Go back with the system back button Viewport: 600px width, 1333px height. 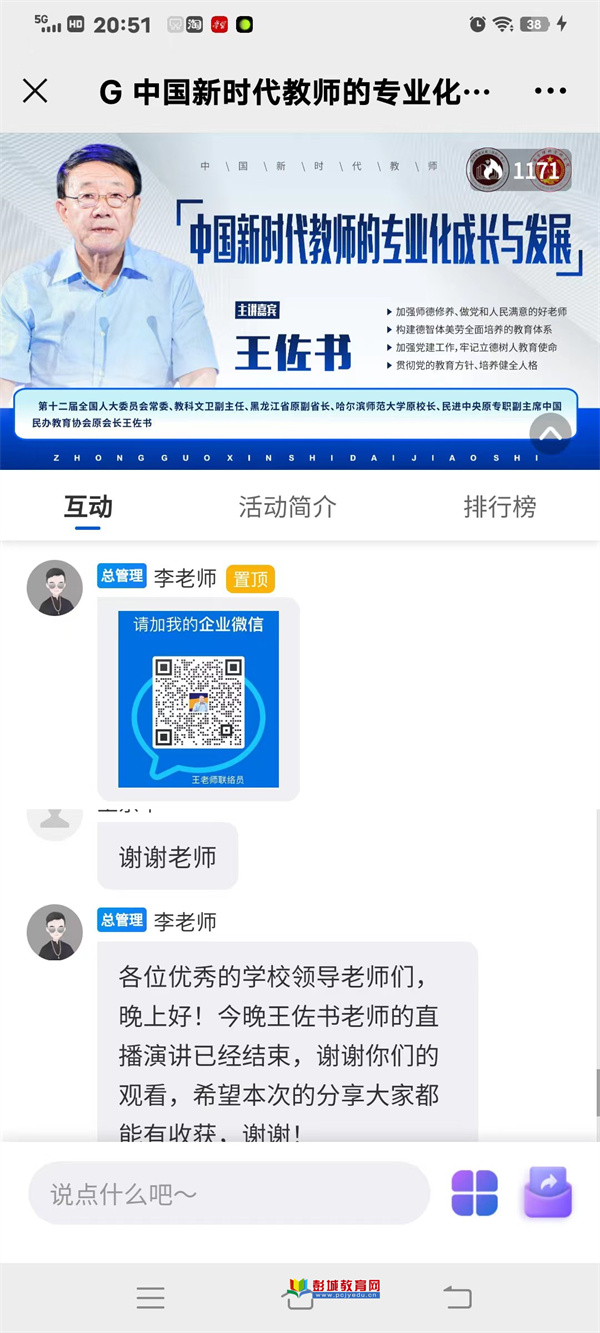coord(457,1297)
